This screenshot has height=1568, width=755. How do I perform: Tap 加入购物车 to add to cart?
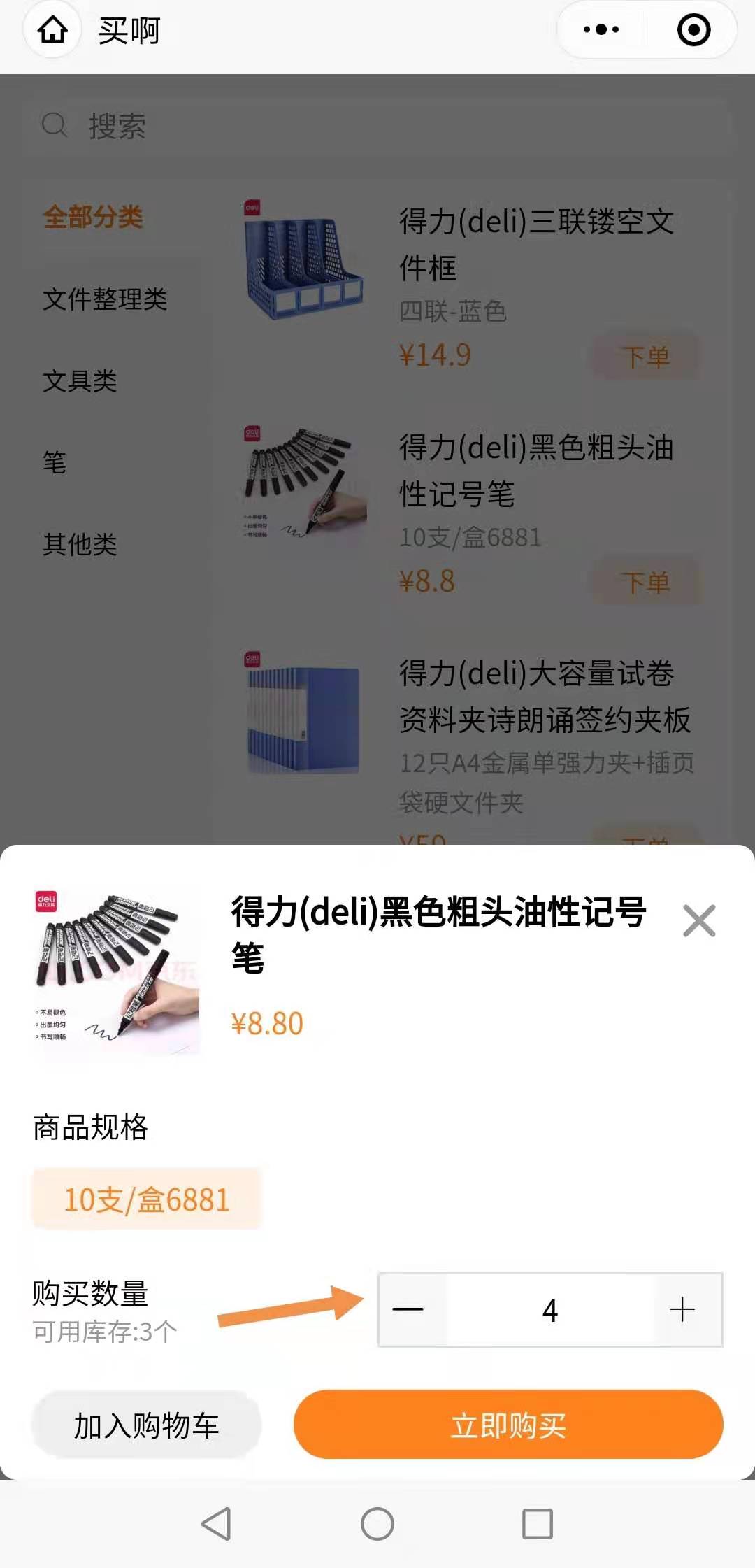[147, 1425]
